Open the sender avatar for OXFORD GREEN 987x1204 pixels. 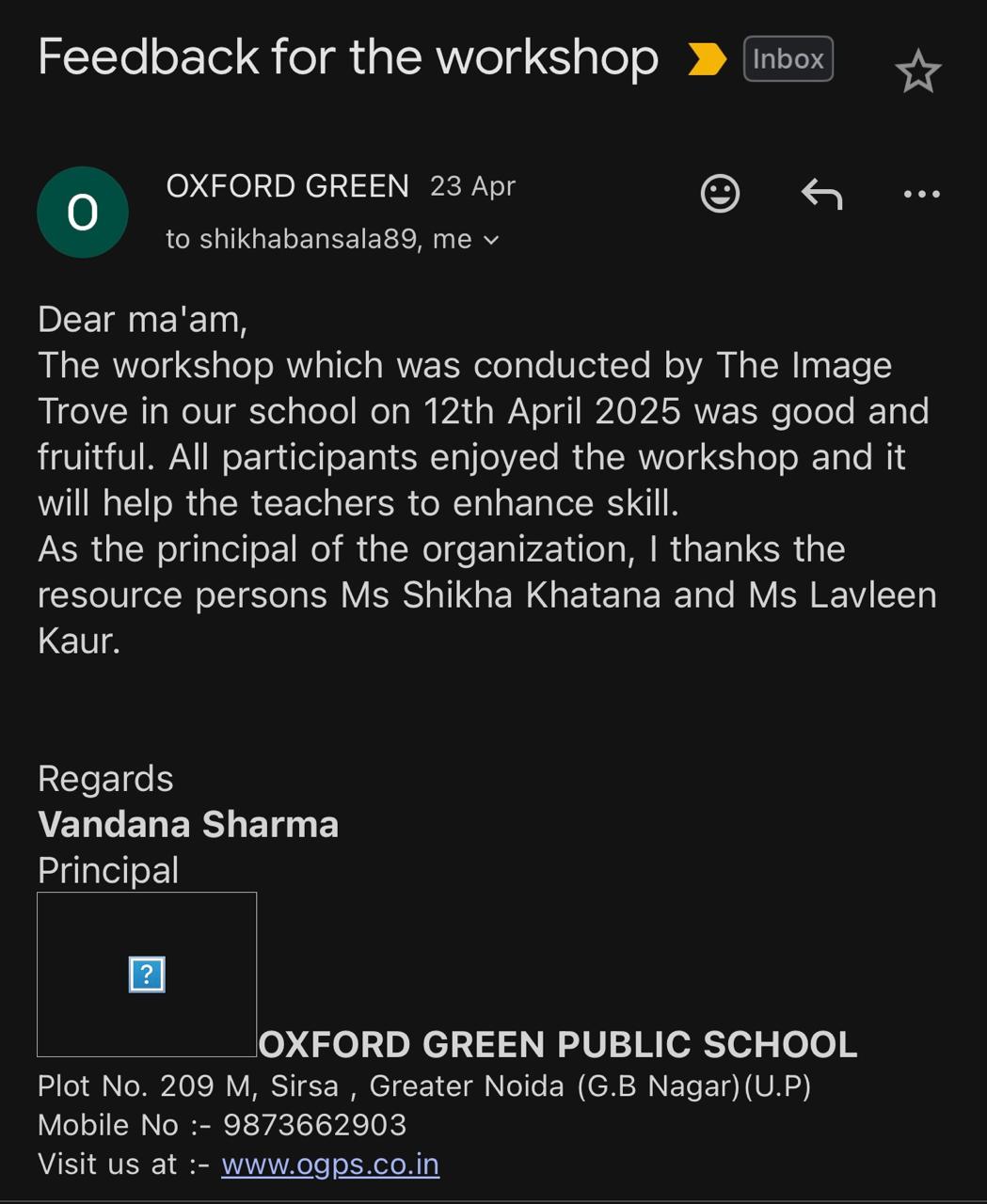point(83,213)
